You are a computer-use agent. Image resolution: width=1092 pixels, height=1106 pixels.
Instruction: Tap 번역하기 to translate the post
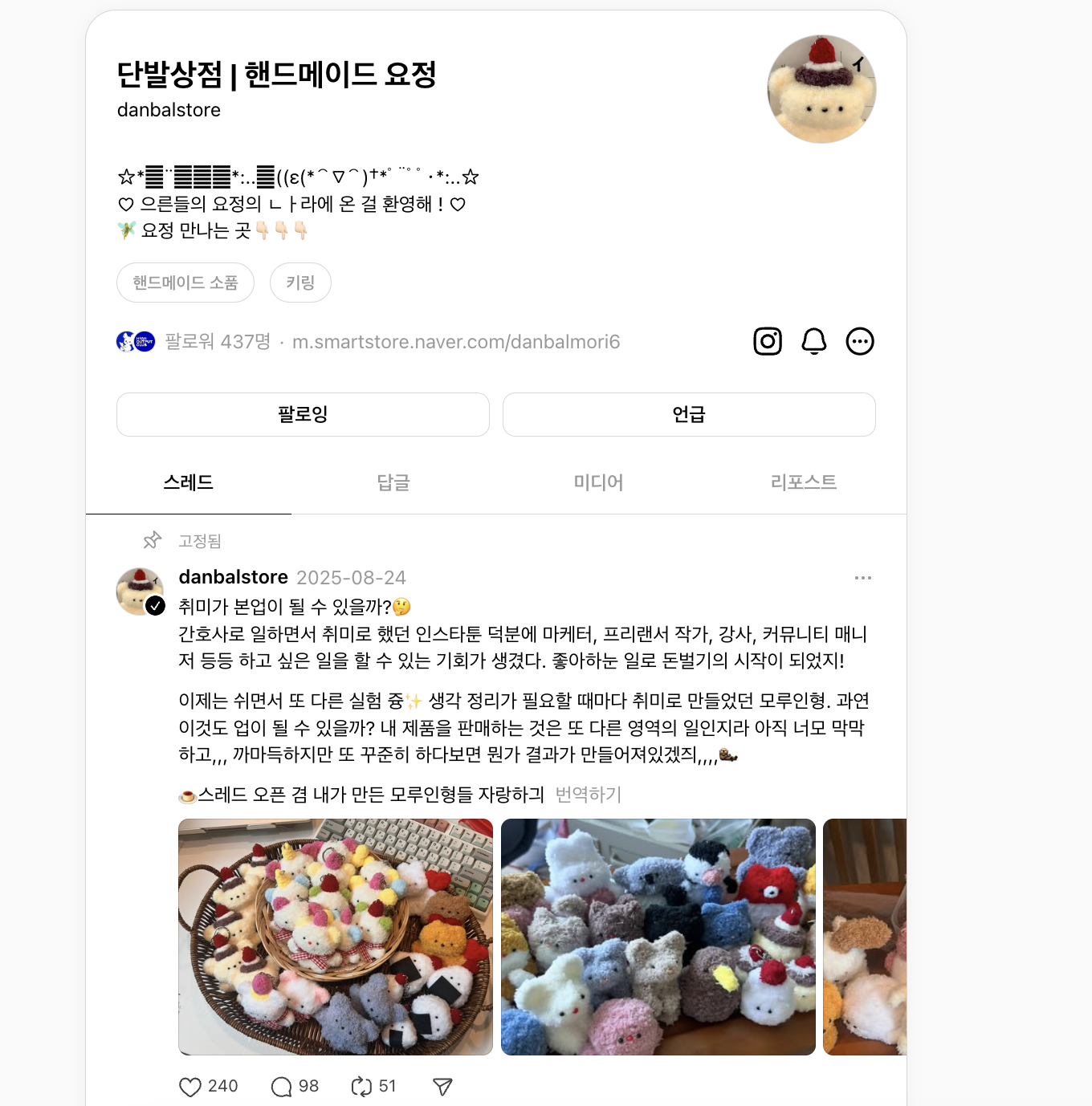tap(589, 795)
